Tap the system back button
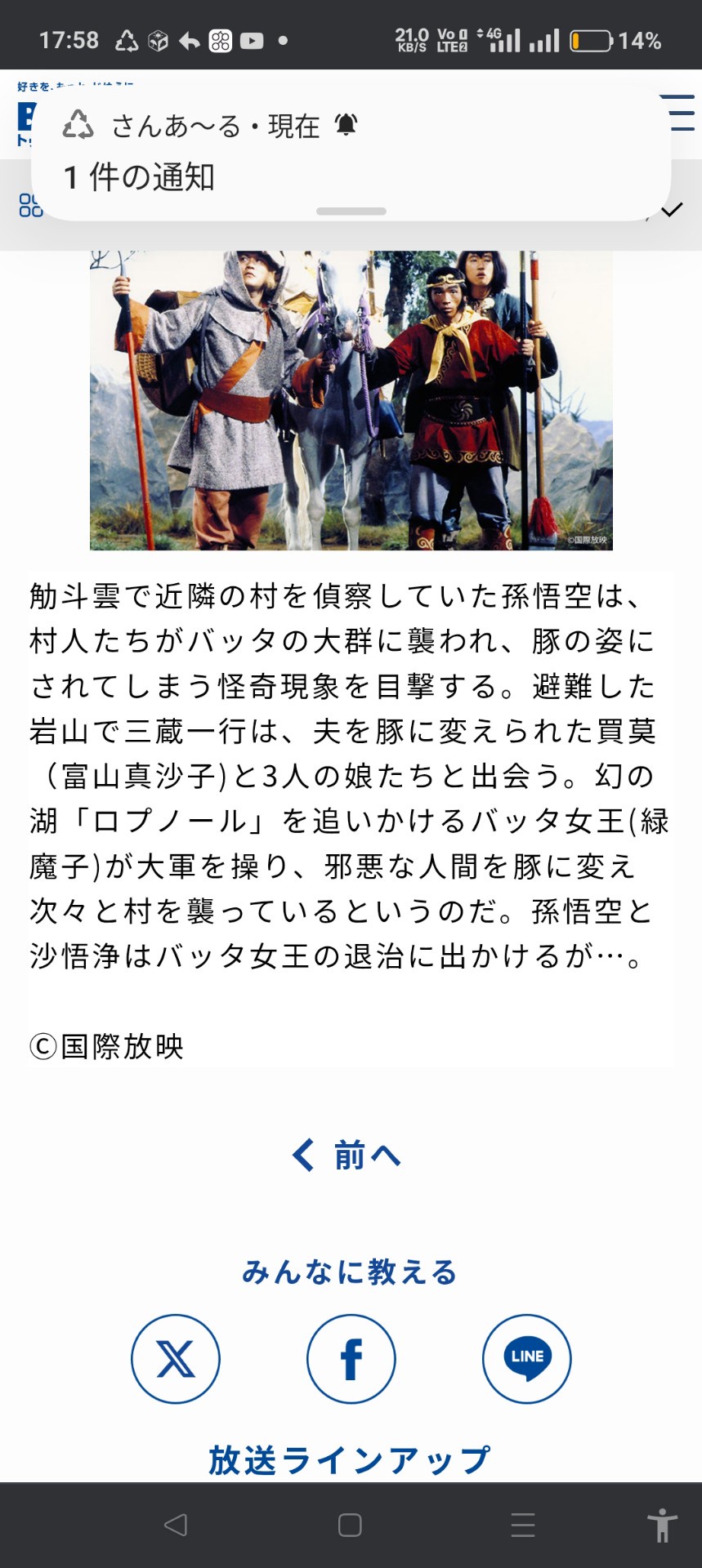This screenshot has height=1568, width=702. pyautogui.click(x=176, y=1525)
